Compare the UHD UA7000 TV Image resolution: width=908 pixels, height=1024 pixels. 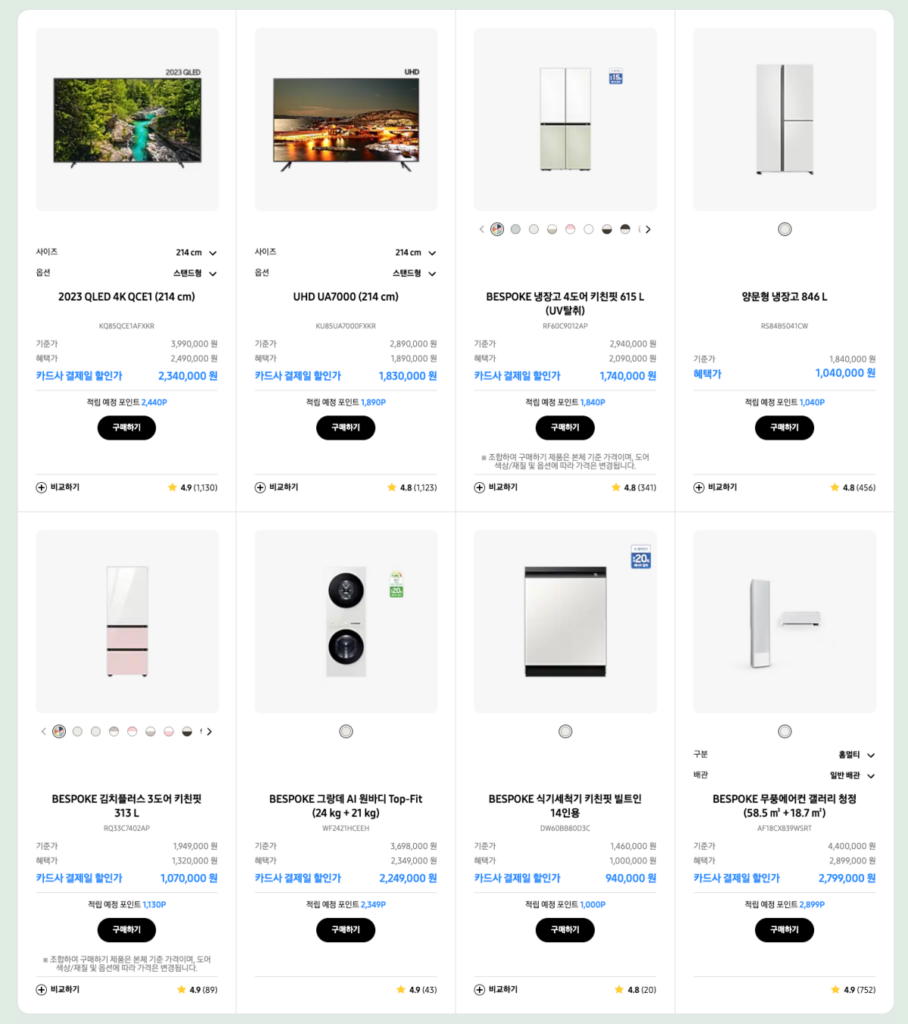pyautogui.click(x=276, y=488)
